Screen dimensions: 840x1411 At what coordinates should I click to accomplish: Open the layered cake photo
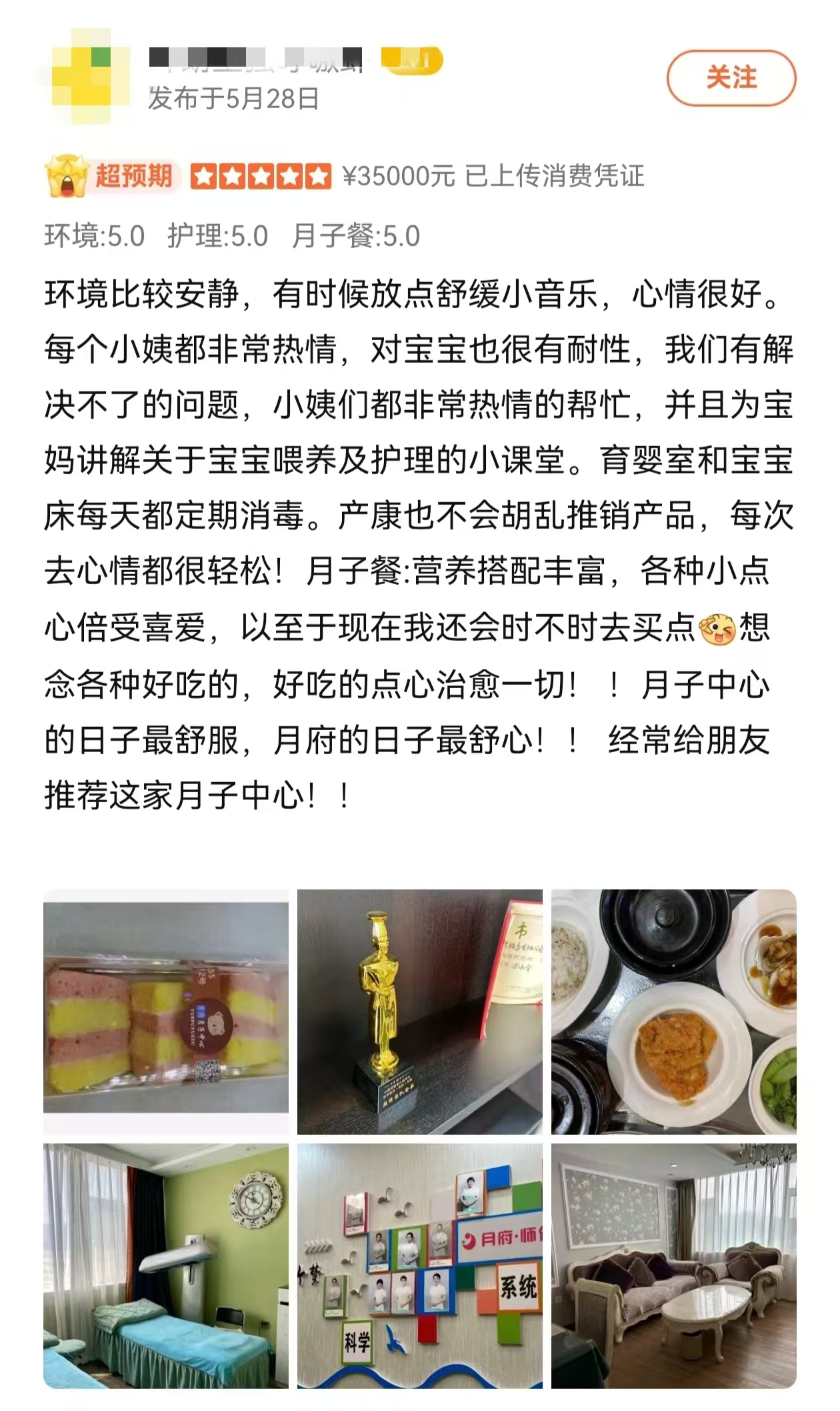point(166,1011)
